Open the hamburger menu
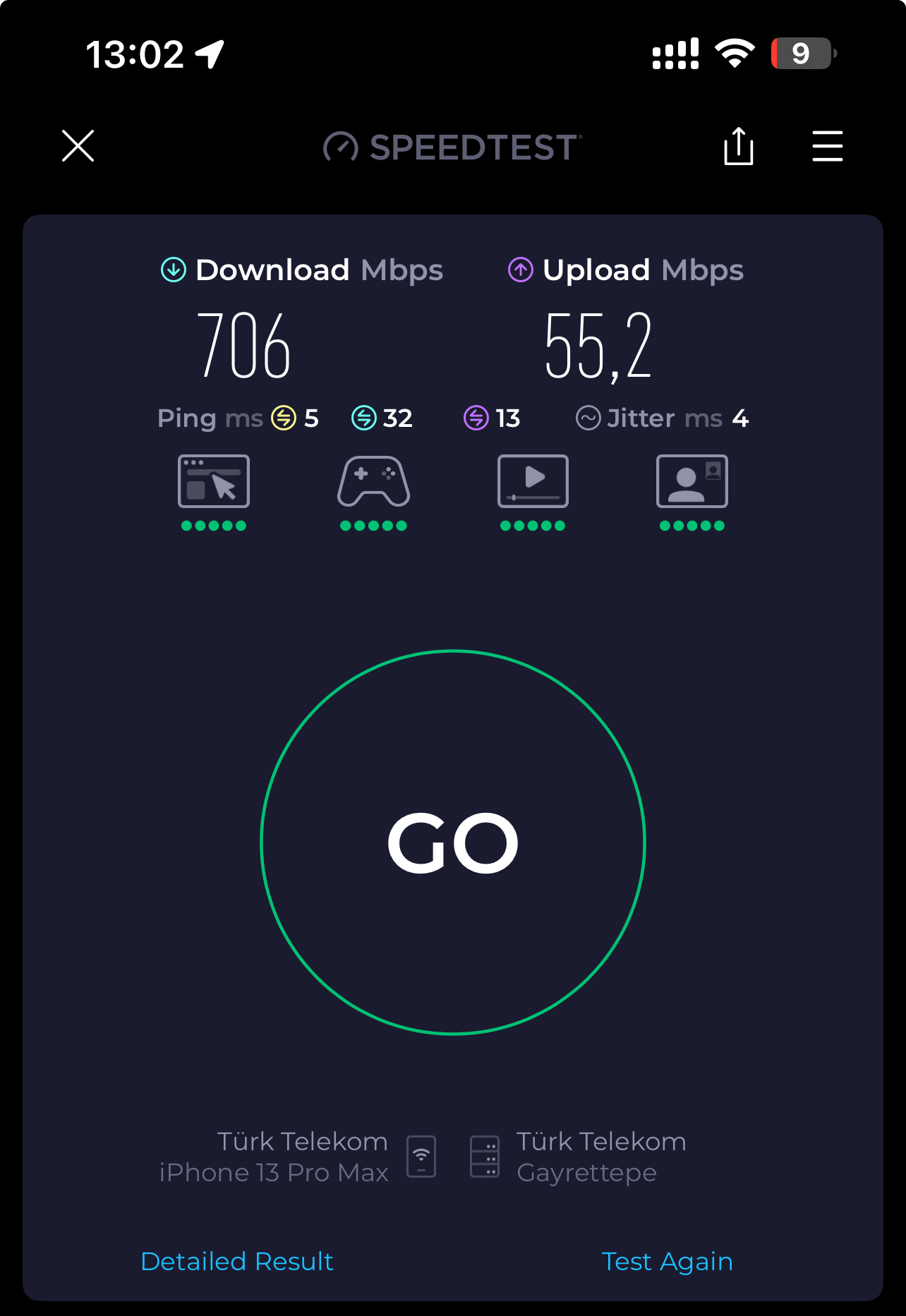 click(827, 146)
